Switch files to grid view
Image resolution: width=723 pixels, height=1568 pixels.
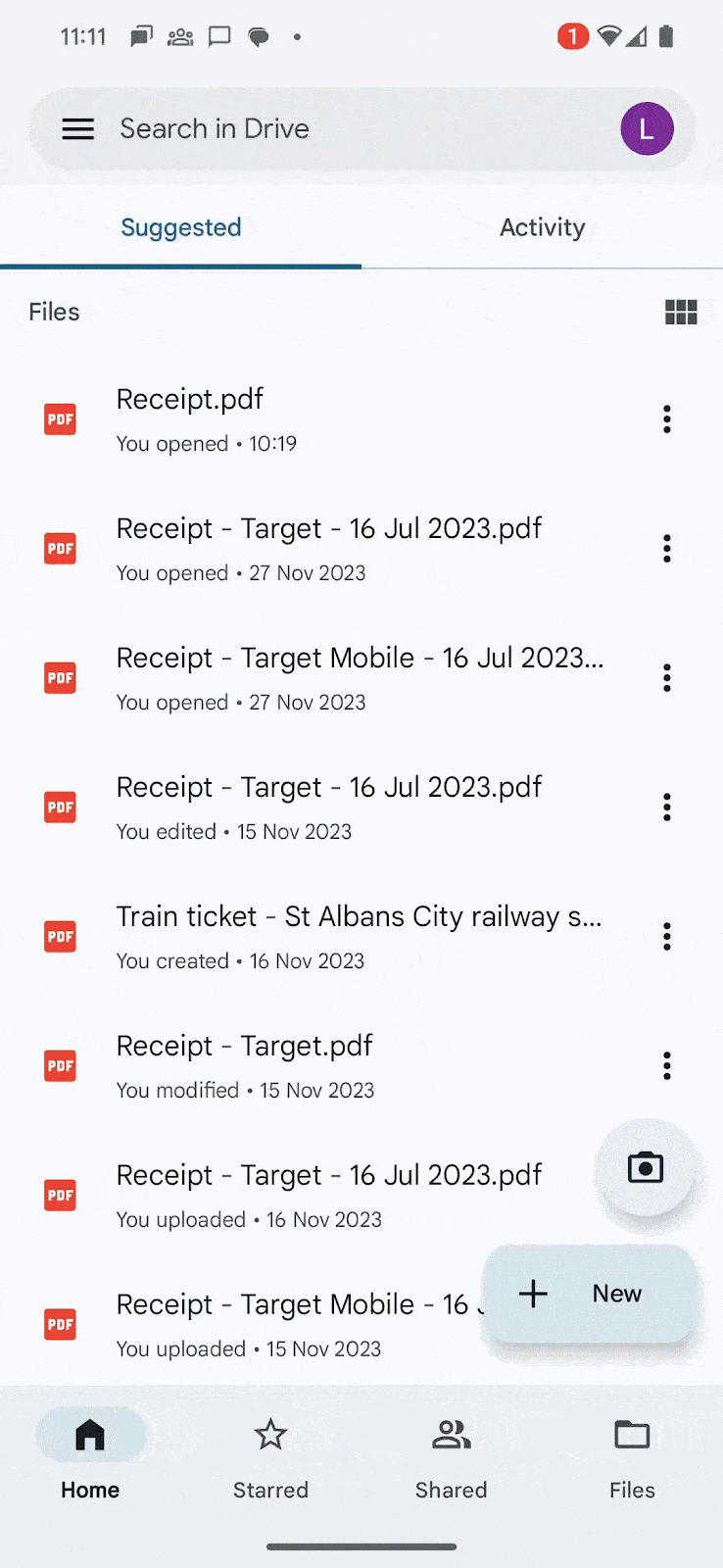pos(681,313)
